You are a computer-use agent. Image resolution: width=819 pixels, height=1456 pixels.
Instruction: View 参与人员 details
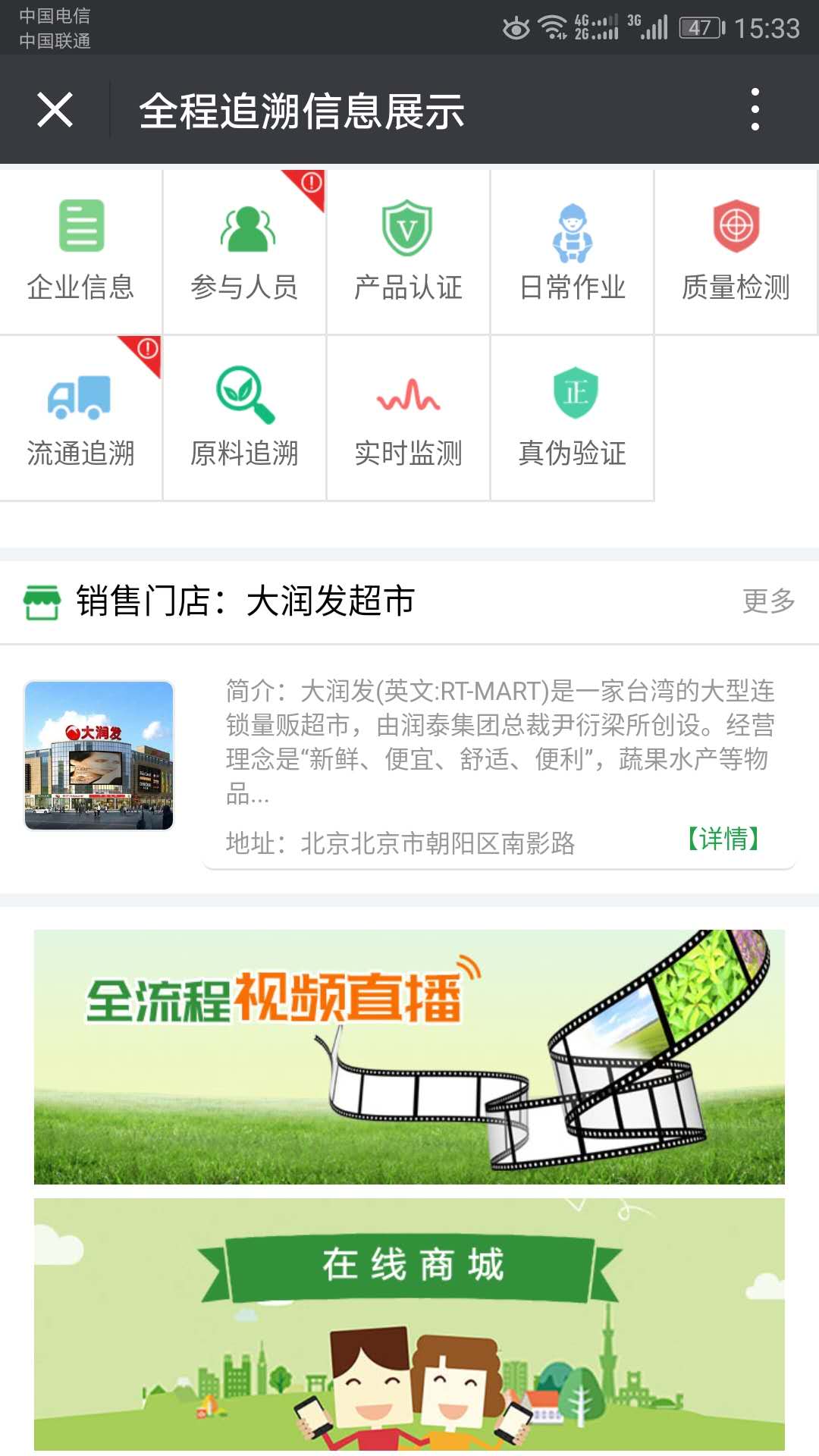pyautogui.click(x=244, y=252)
